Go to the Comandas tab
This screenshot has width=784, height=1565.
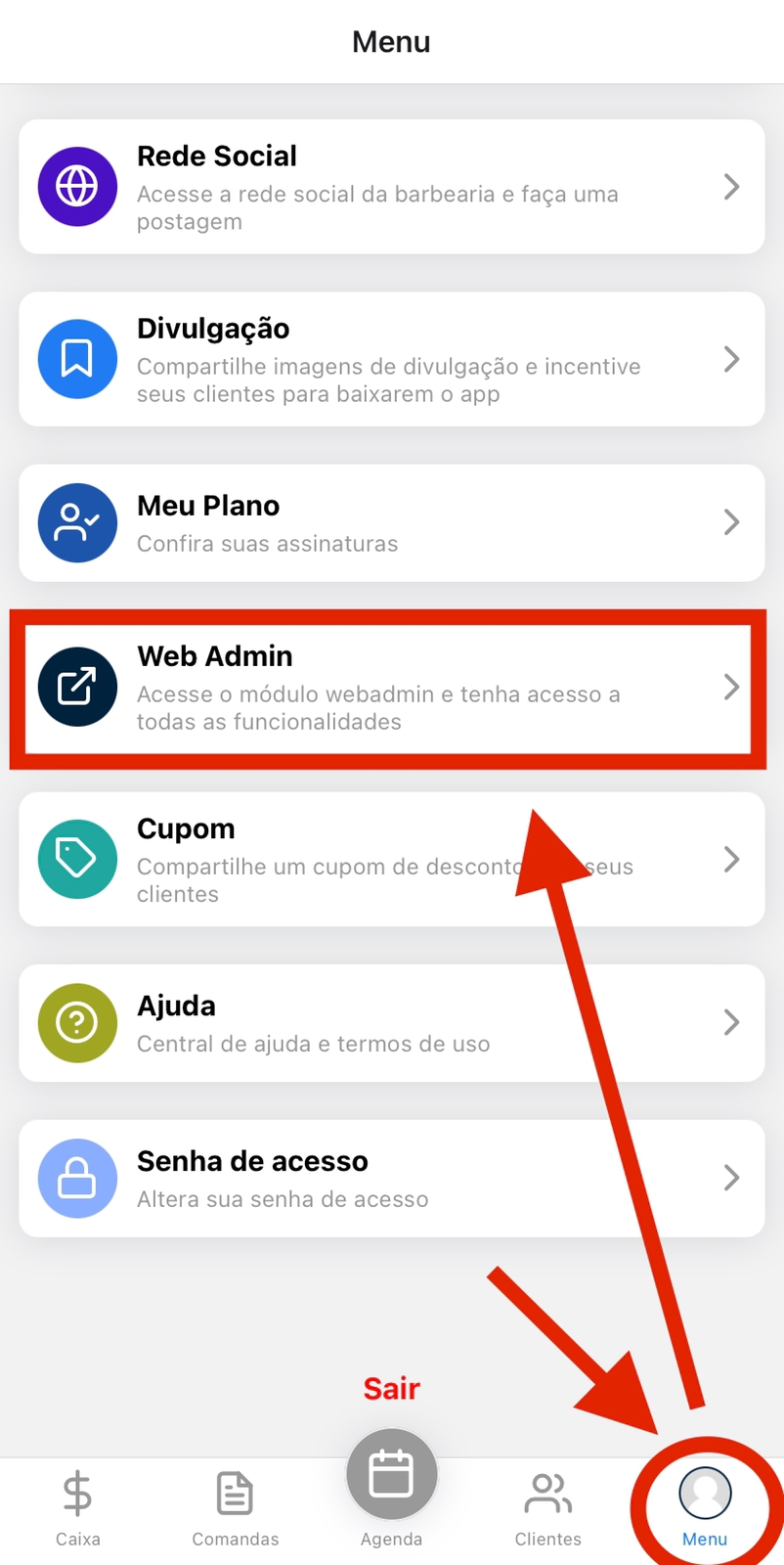tap(235, 1509)
